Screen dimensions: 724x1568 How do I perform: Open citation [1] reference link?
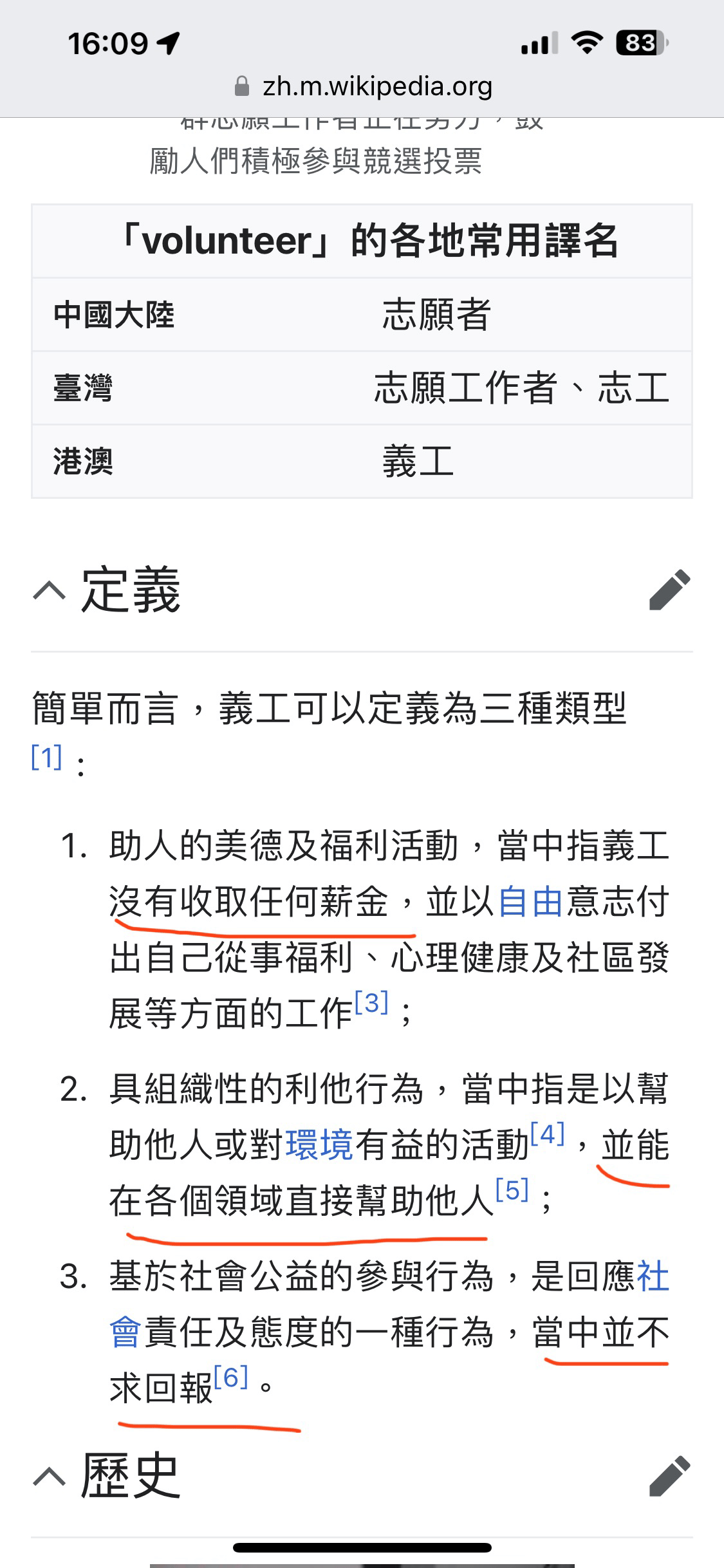coord(47,757)
